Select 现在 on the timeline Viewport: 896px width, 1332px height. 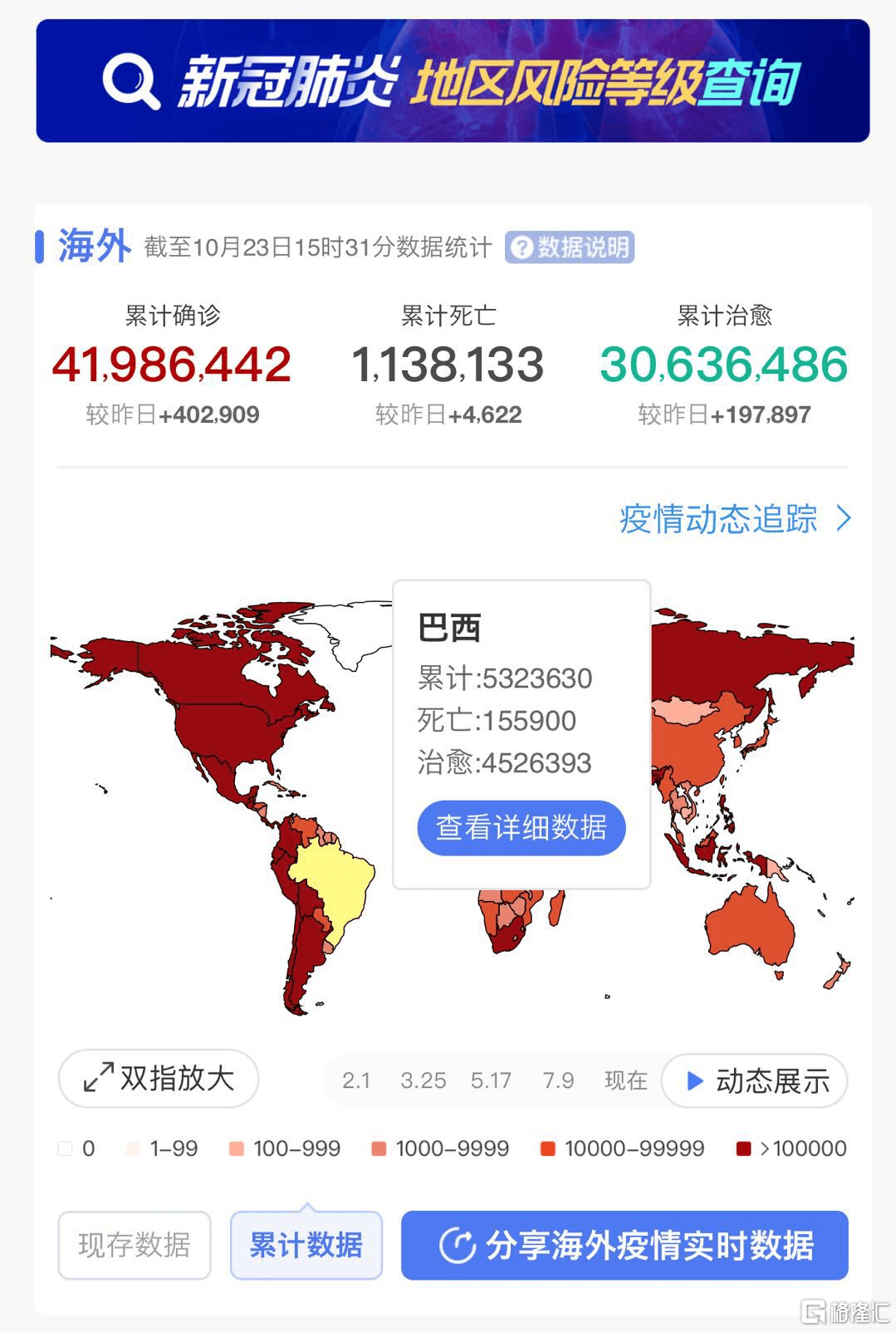(625, 1080)
